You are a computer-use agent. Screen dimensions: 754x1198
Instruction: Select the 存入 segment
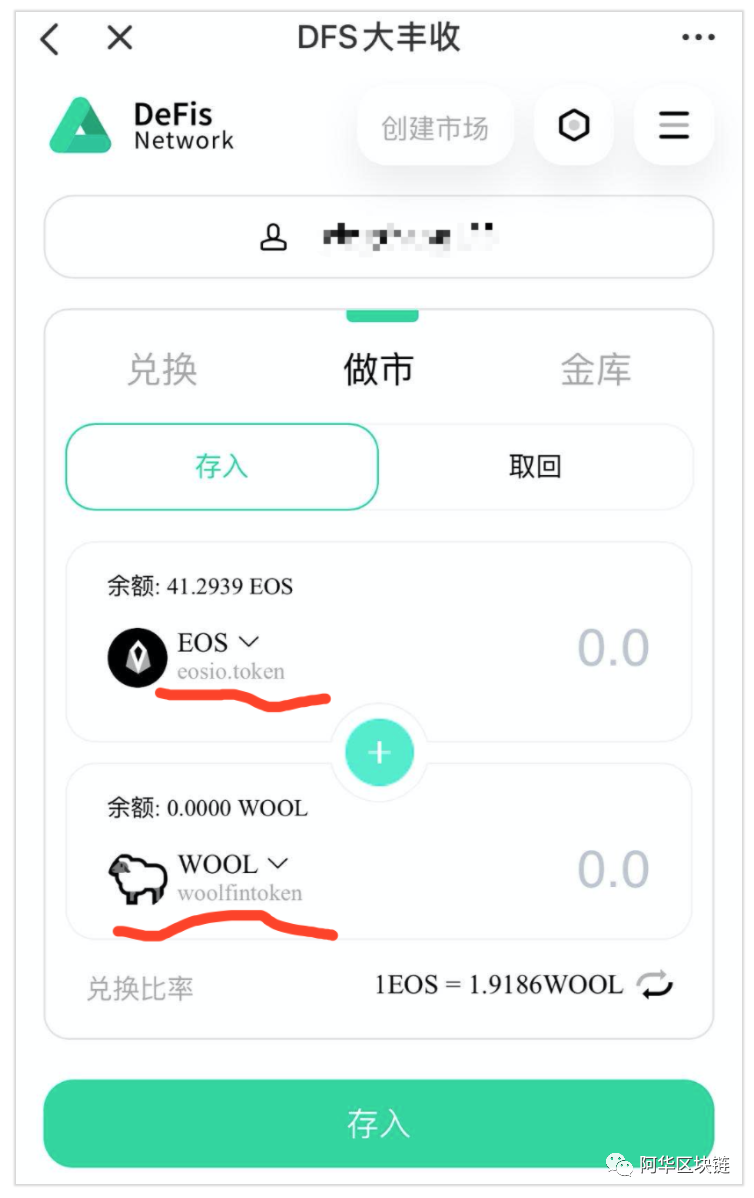pyautogui.click(x=222, y=467)
